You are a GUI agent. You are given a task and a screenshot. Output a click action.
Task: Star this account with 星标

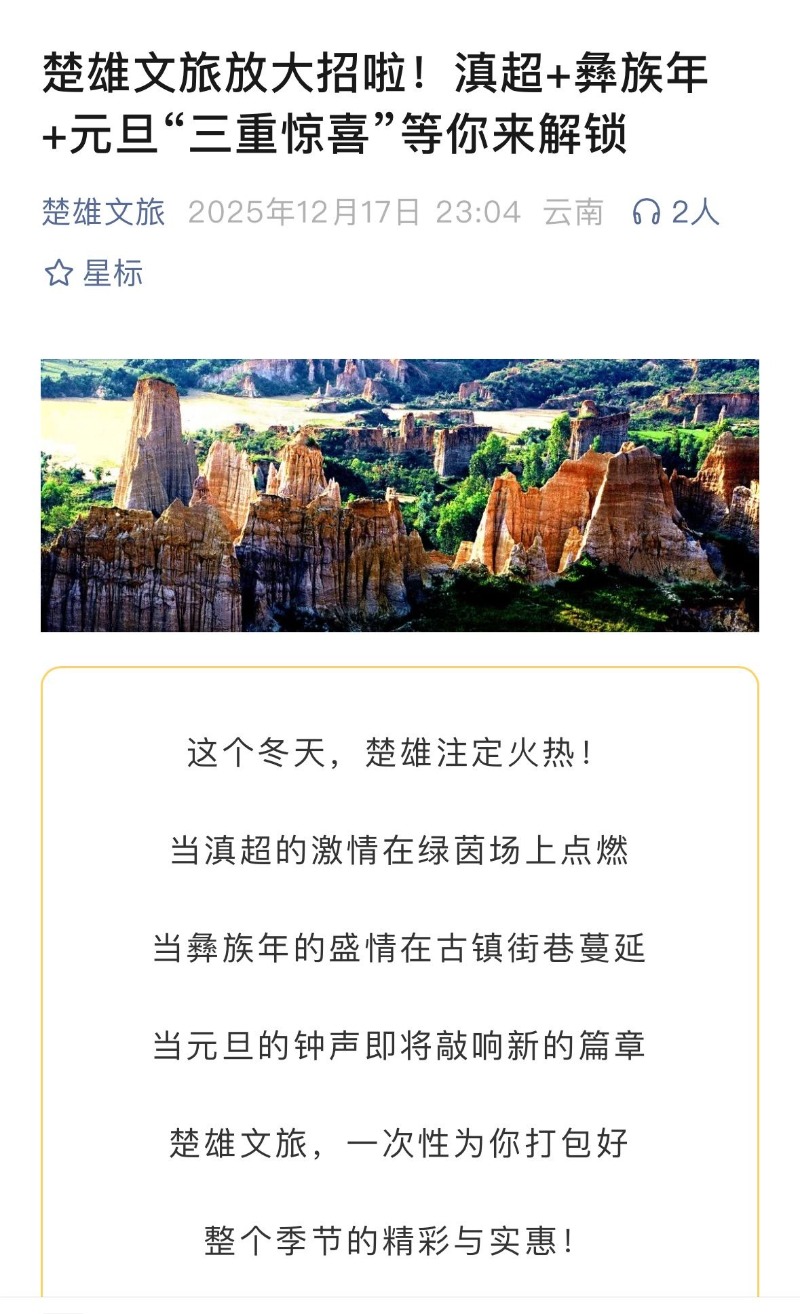pyautogui.click(x=93, y=273)
